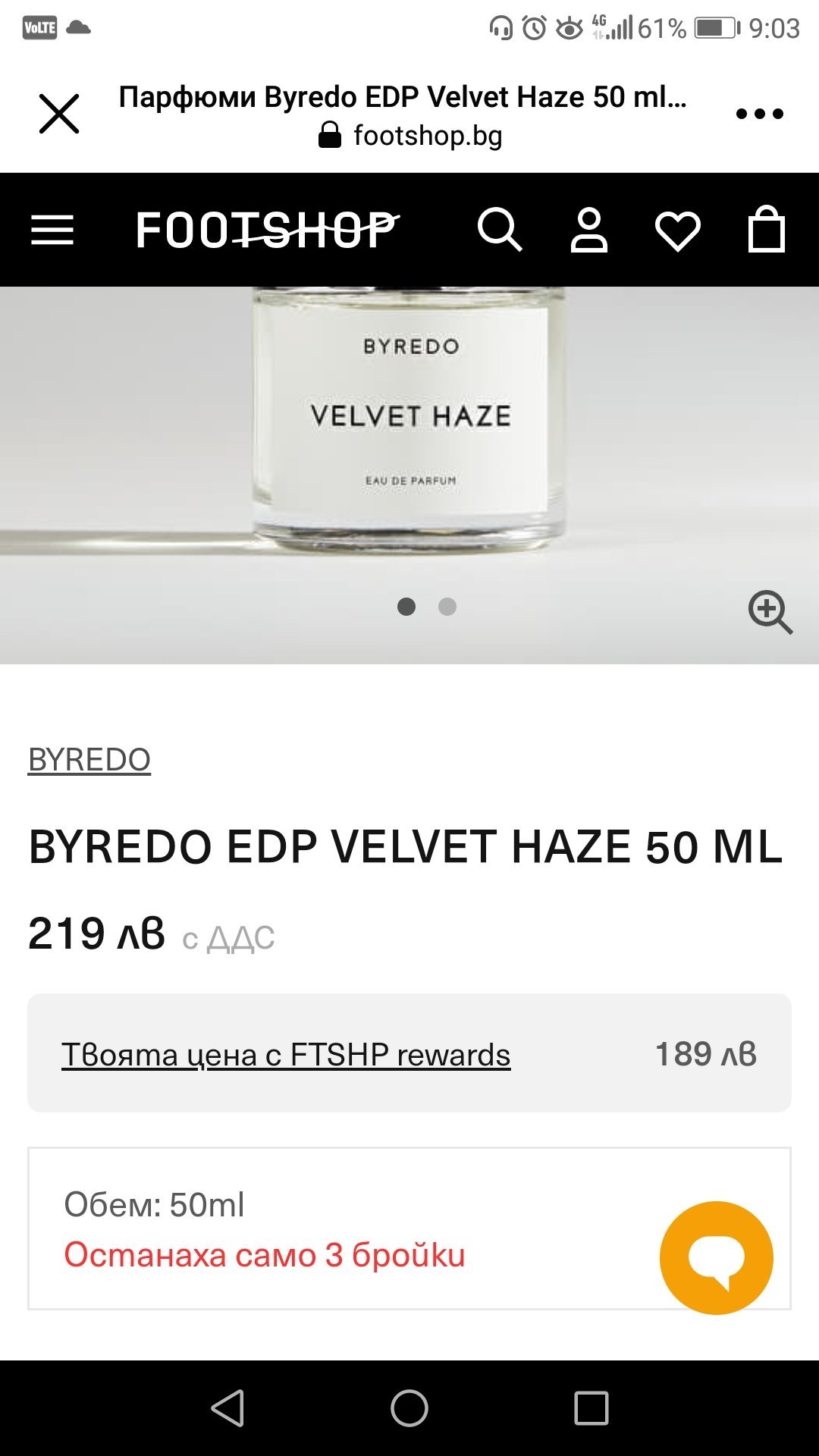
Task: Close the in-app browser page
Action: click(x=59, y=115)
